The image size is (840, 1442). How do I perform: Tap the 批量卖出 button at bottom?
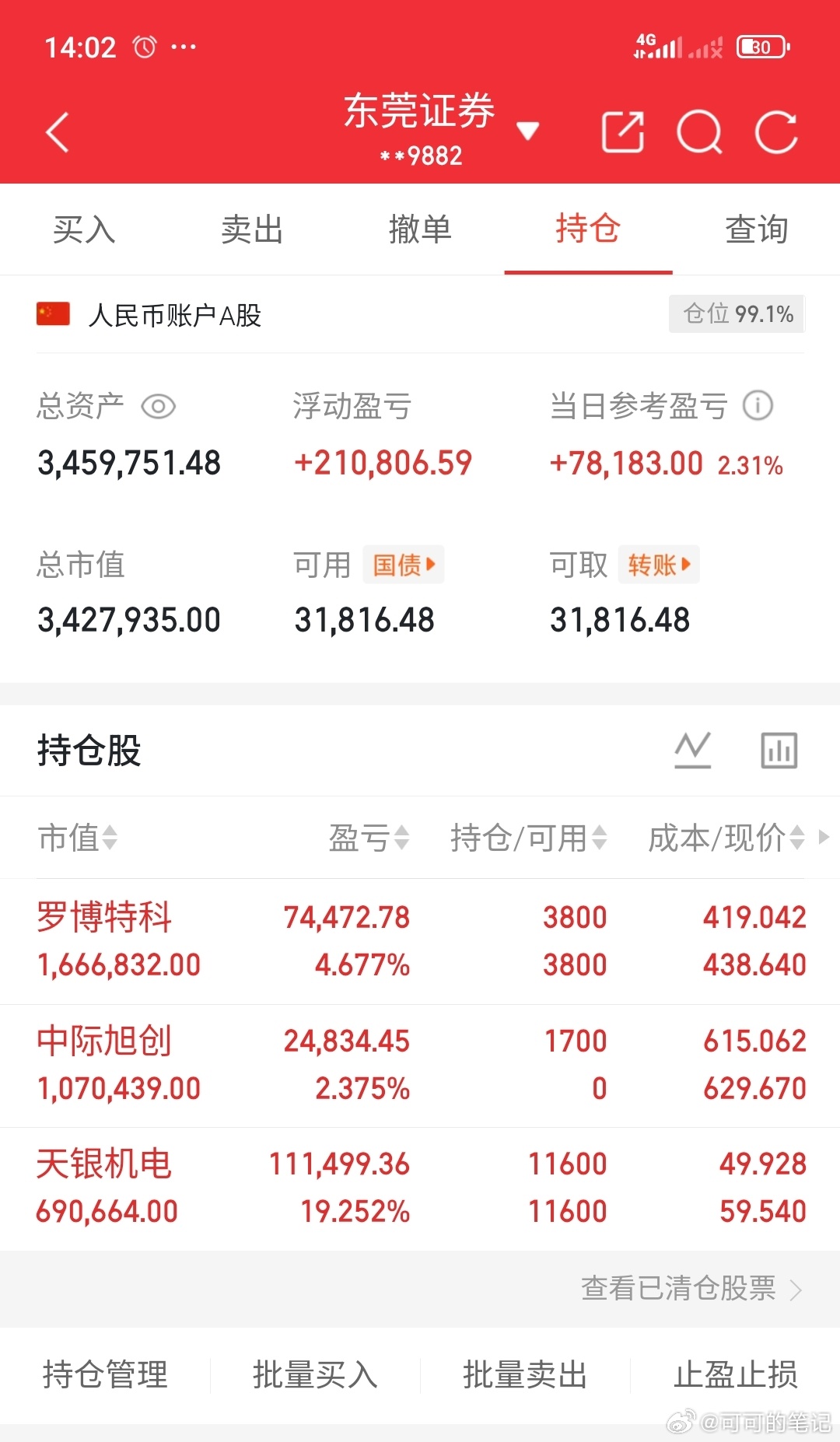pos(523,1374)
